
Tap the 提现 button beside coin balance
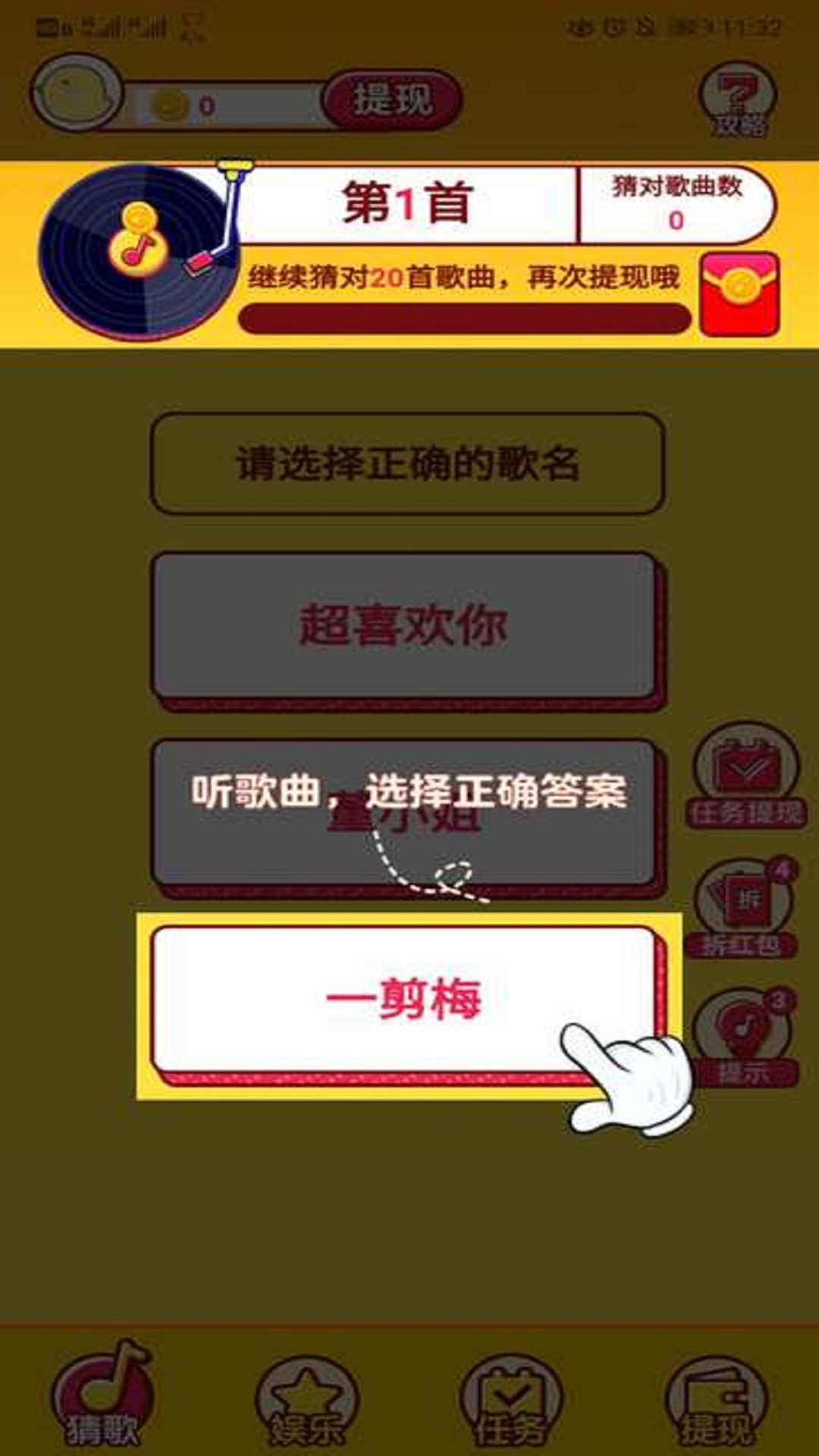point(392,100)
